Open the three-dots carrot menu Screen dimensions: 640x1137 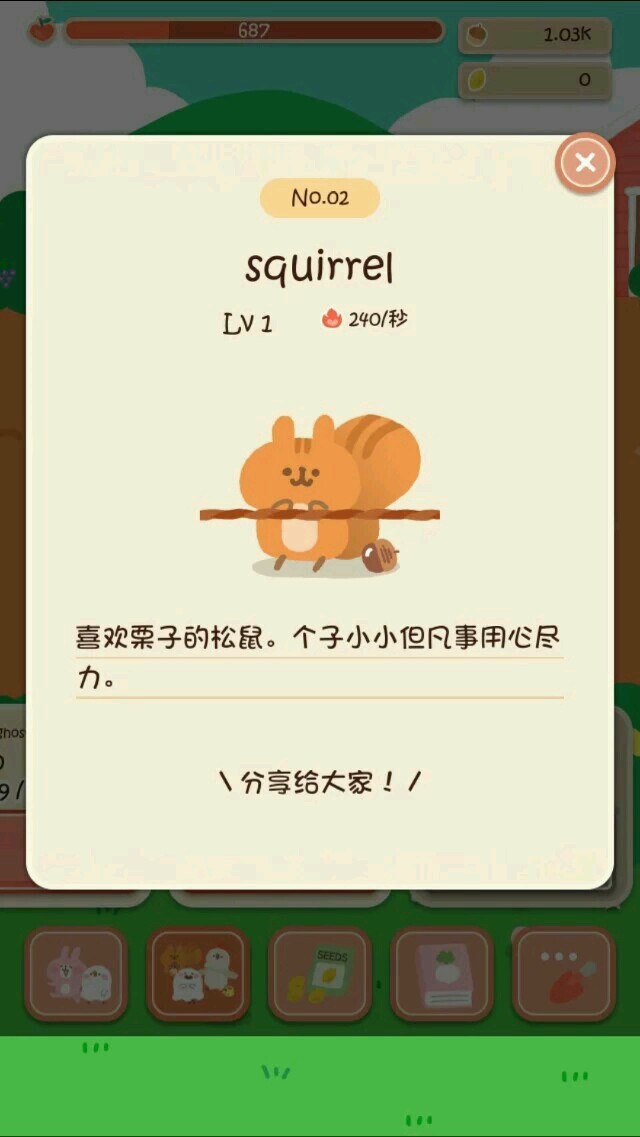[x=564, y=974]
